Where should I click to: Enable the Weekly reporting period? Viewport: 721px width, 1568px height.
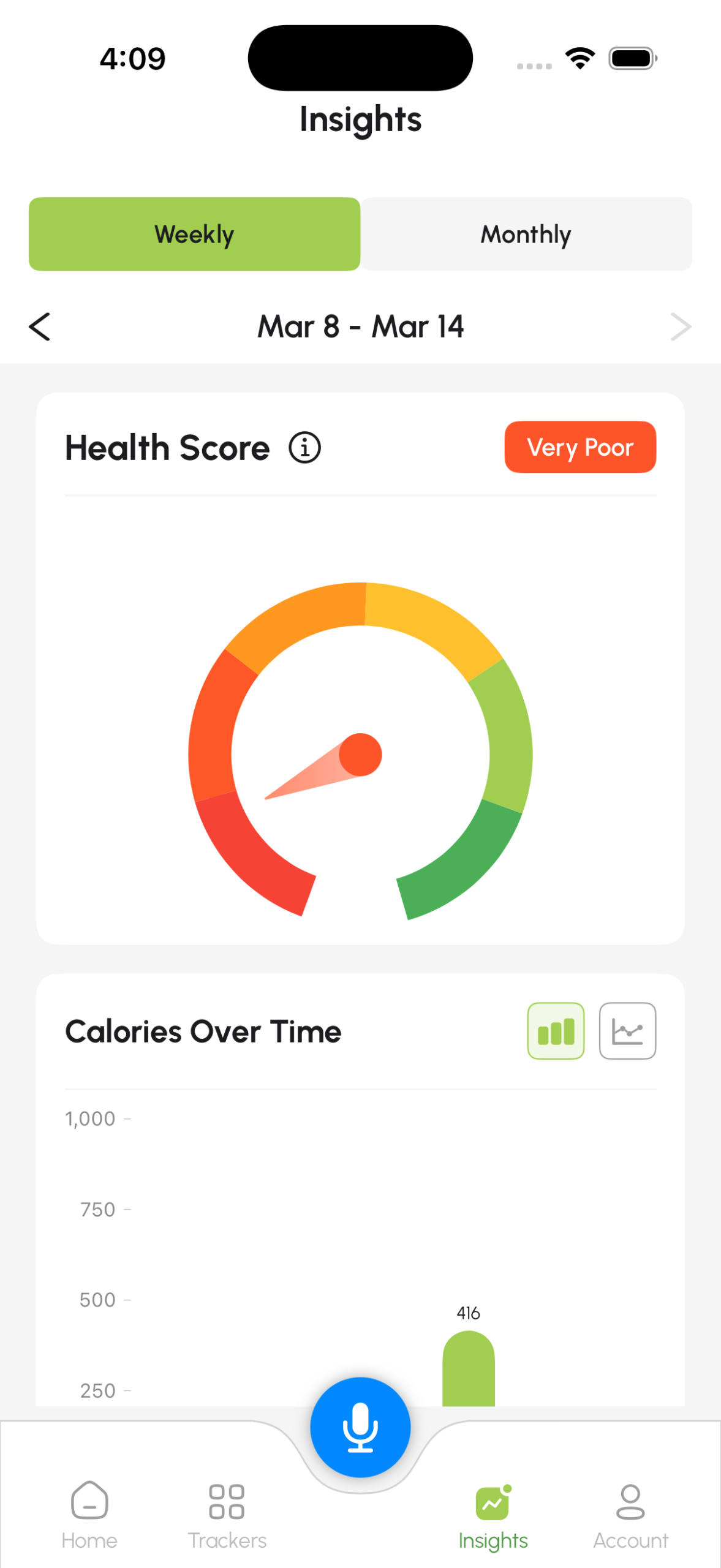click(x=194, y=233)
